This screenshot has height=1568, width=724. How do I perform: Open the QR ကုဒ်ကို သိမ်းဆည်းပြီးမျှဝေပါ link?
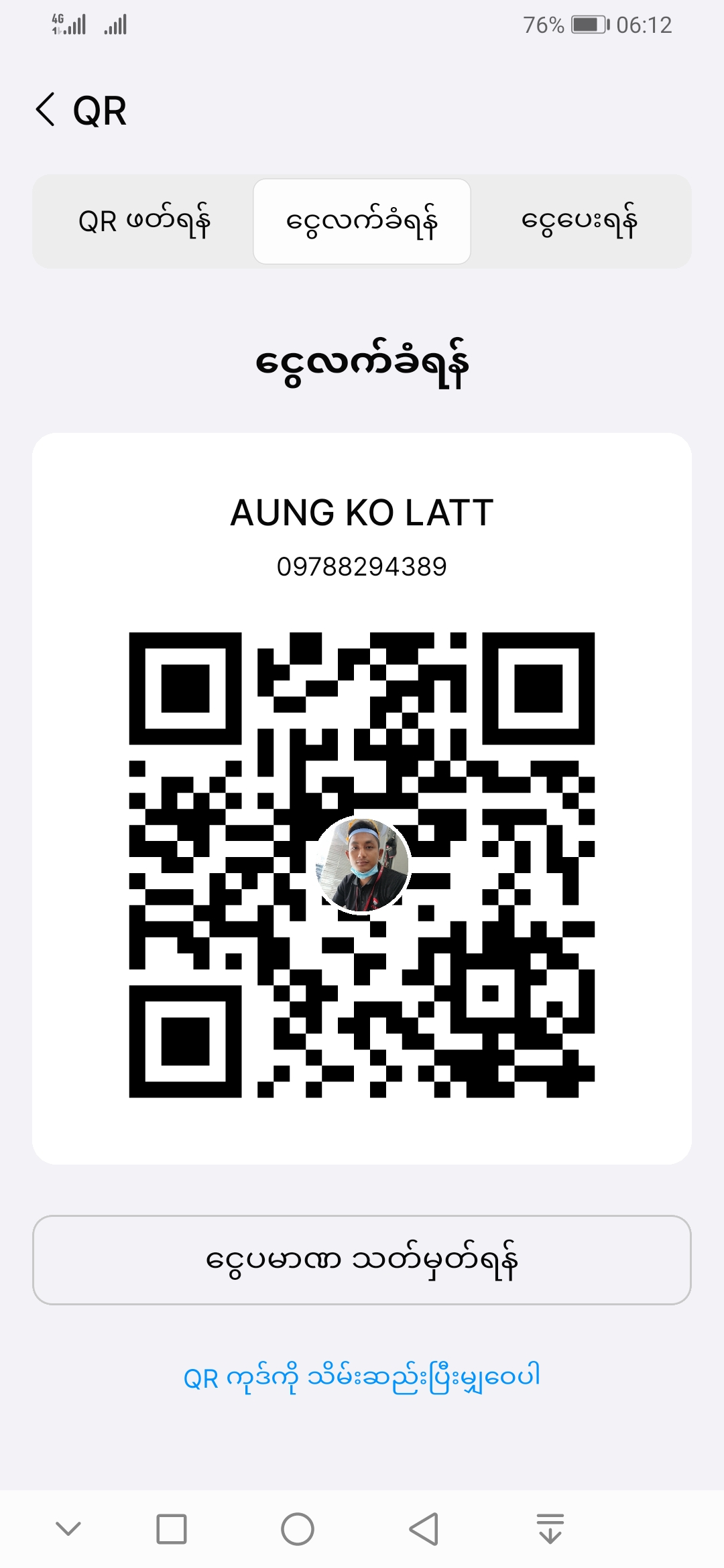tap(362, 1378)
